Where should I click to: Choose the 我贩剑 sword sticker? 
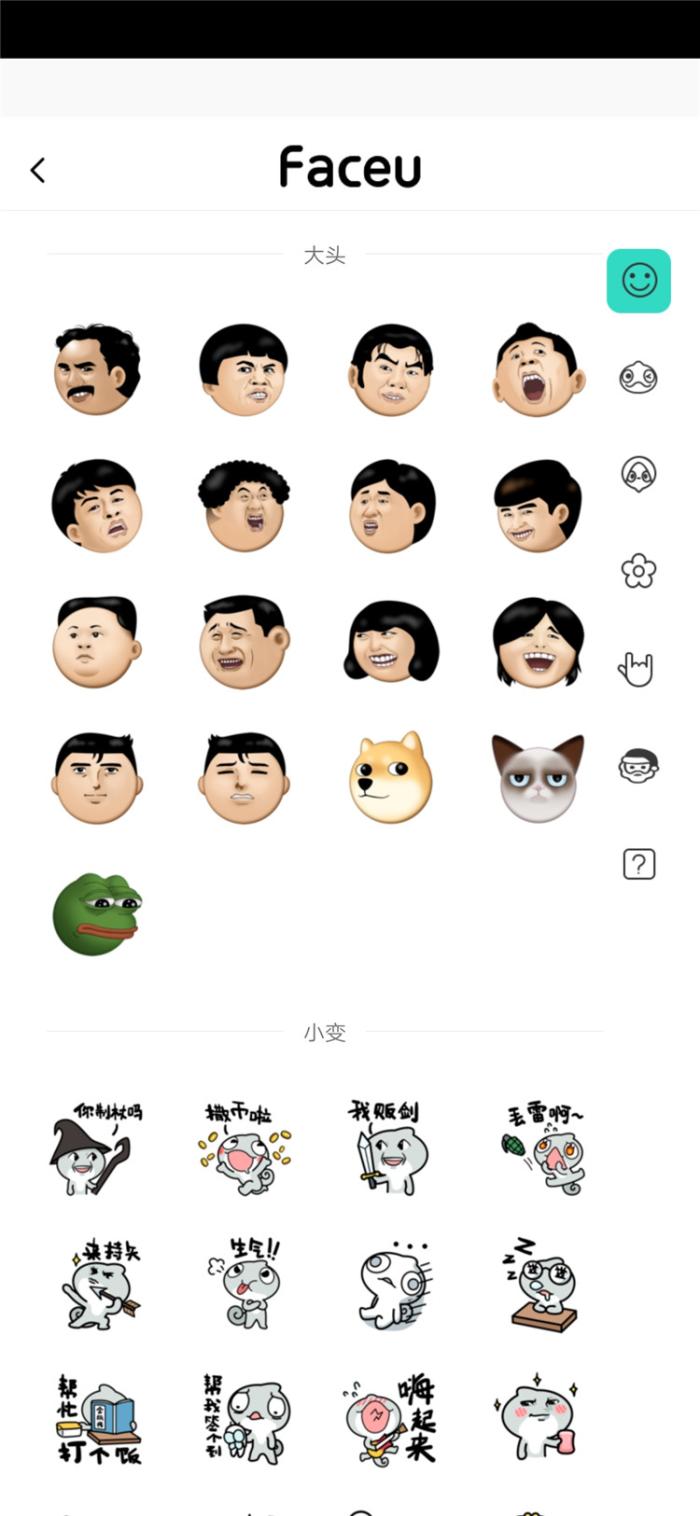[x=388, y=1148]
